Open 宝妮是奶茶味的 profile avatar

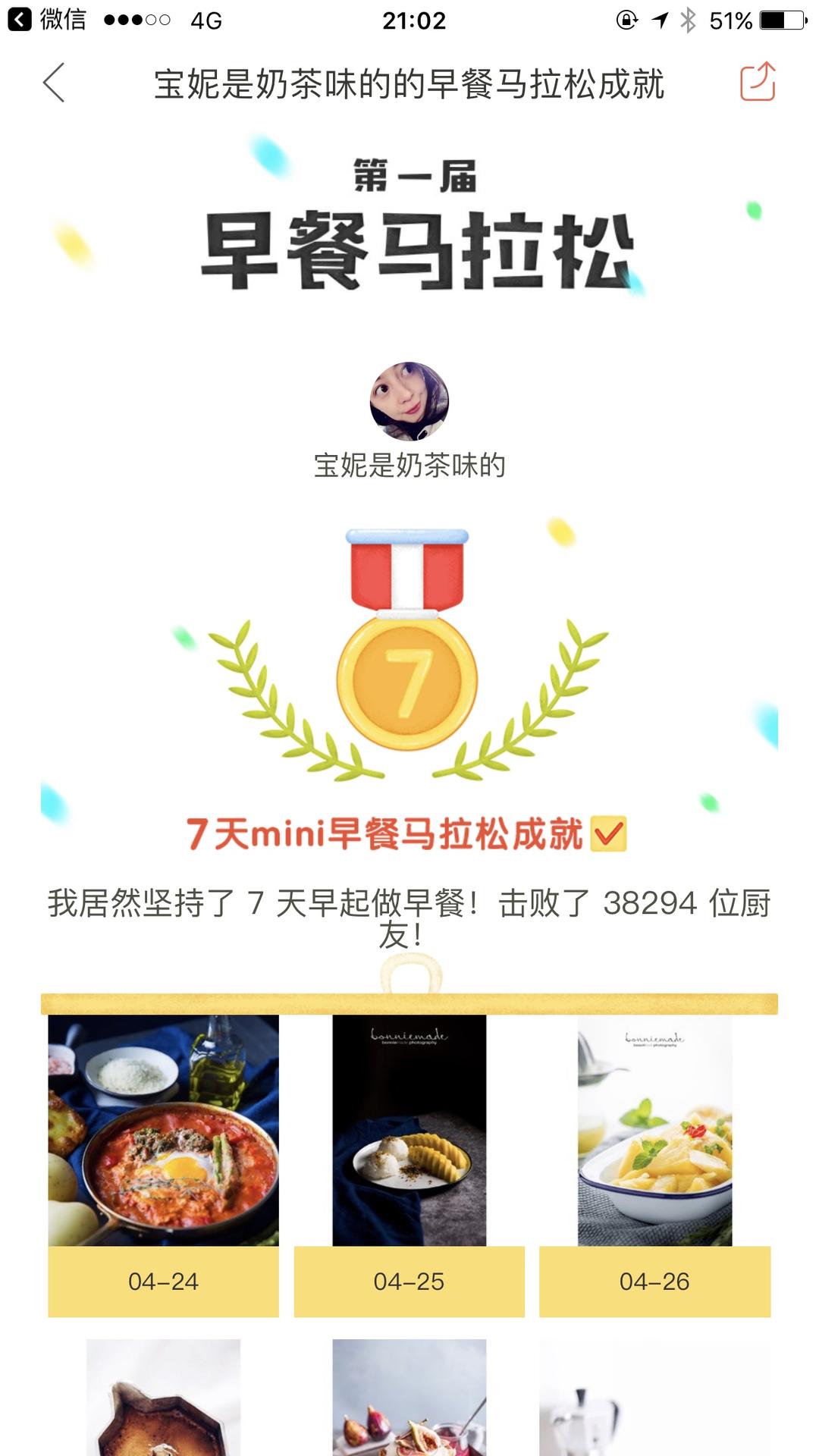[x=409, y=401]
